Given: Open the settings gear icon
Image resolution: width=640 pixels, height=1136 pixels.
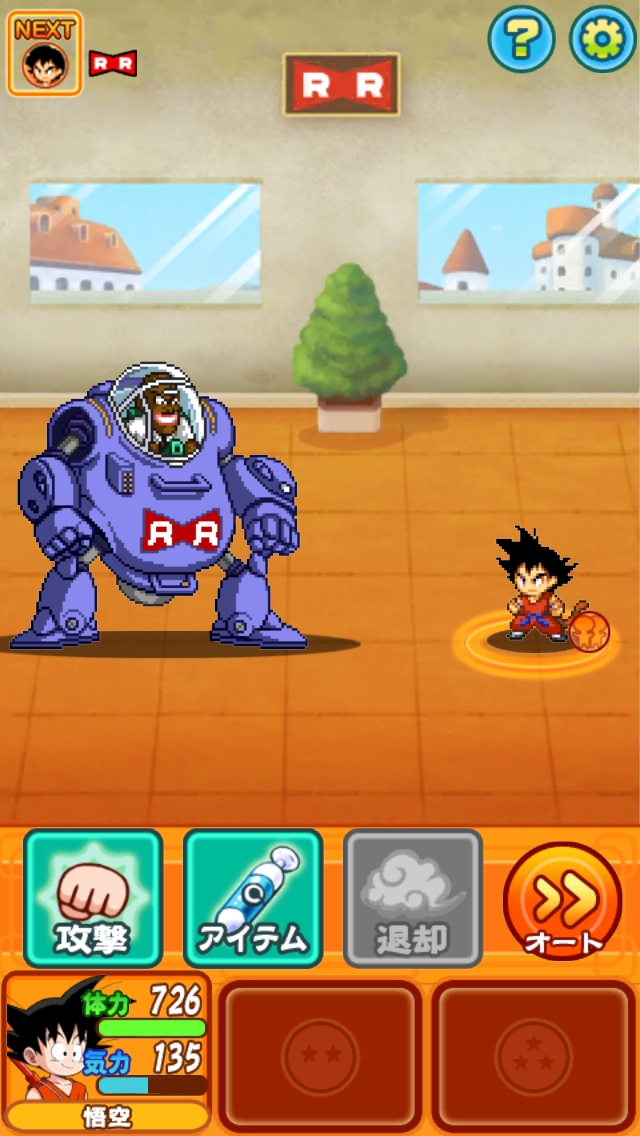Looking at the screenshot, I should coord(602,39).
